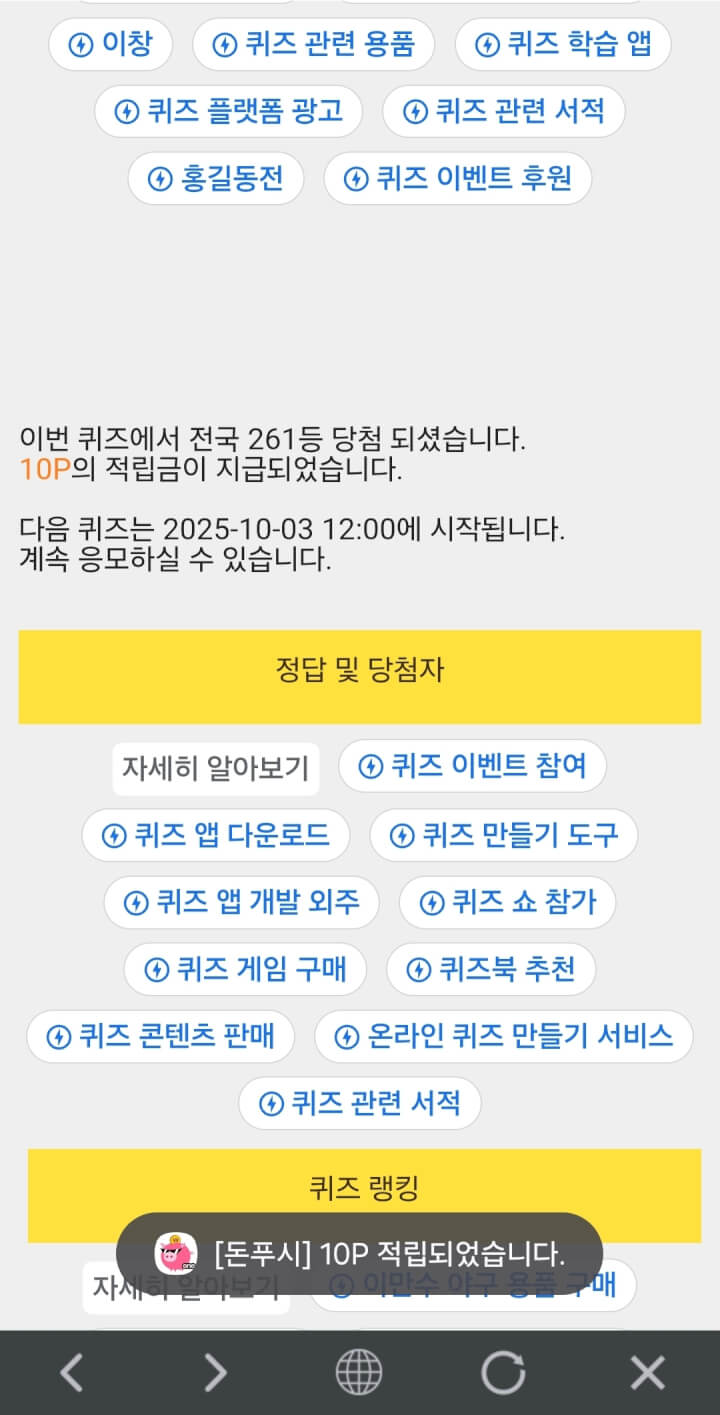The height and width of the screenshot is (1415, 720).
Task: Open the 퀴즈 학습 앱 chip
Action: tap(563, 44)
